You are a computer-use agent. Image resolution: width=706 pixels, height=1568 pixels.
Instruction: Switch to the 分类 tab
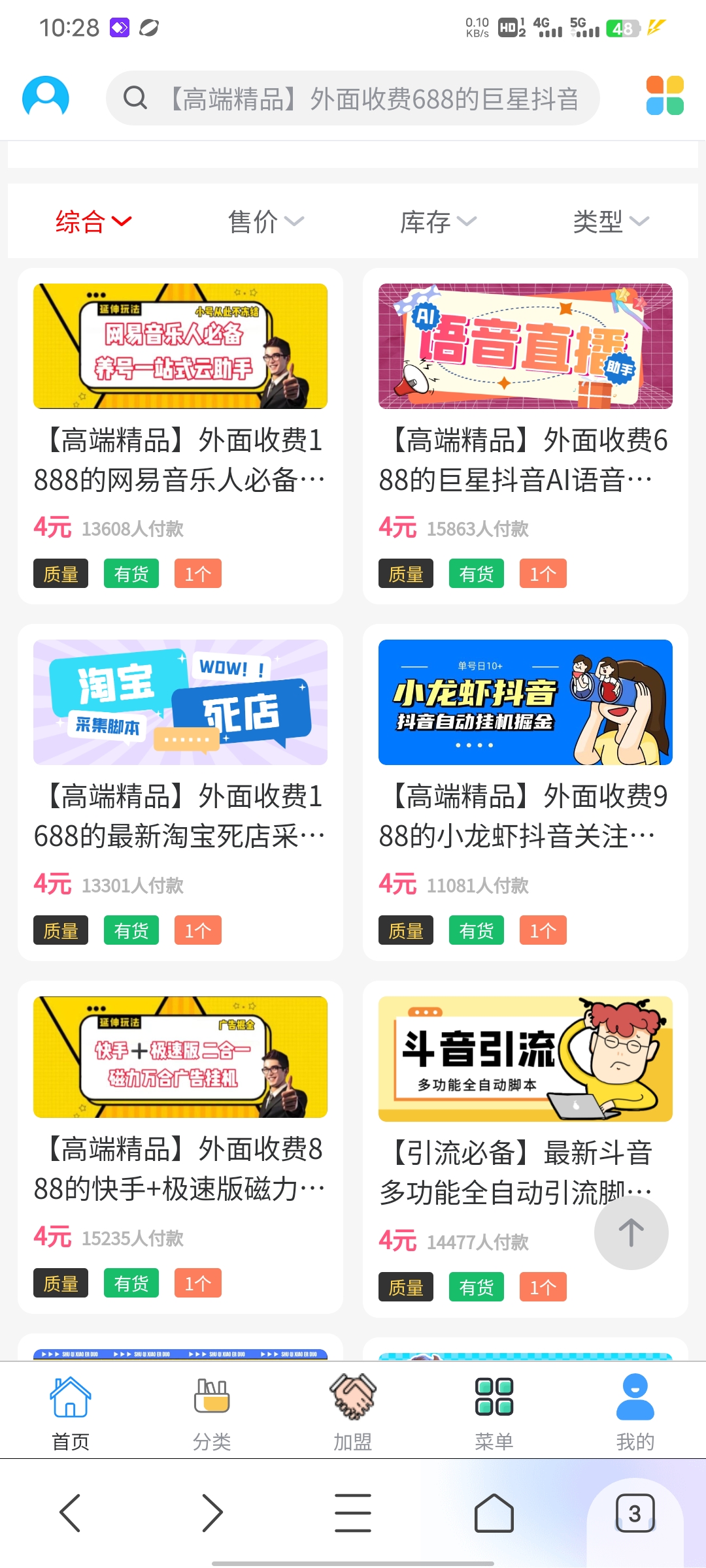pyautogui.click(x=212, y=1413)
